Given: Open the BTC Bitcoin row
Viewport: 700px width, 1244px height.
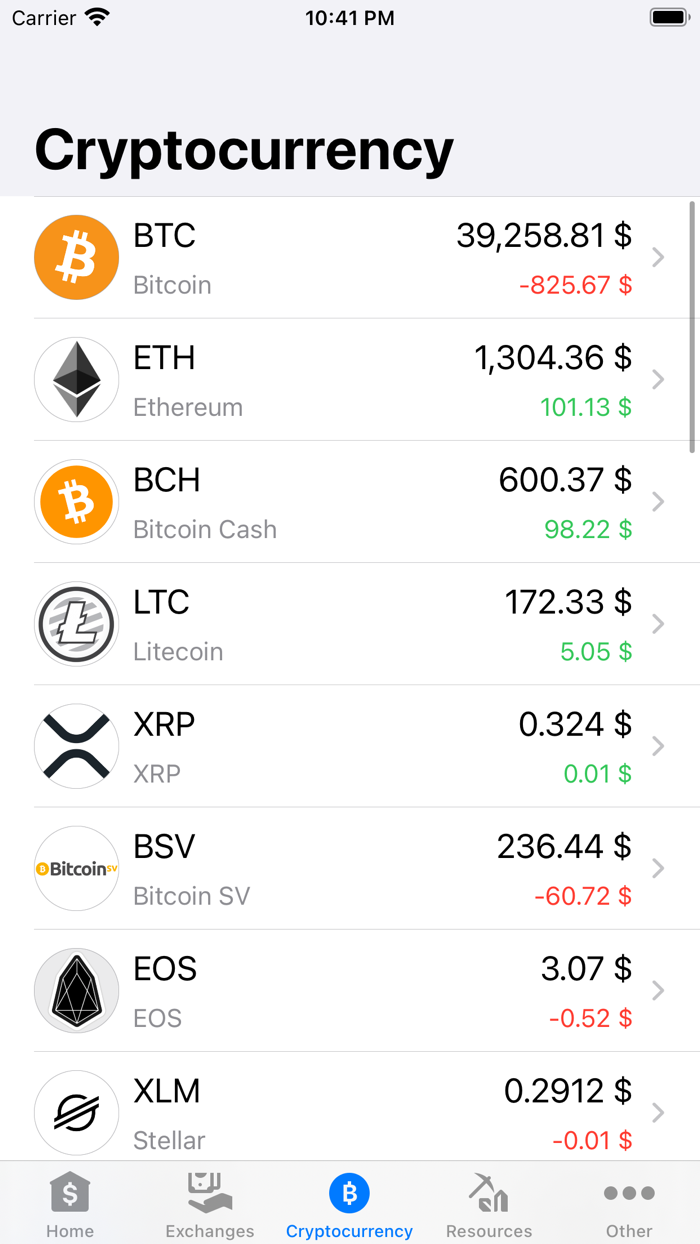Looking at the screenshot, I should pos(350,258).
